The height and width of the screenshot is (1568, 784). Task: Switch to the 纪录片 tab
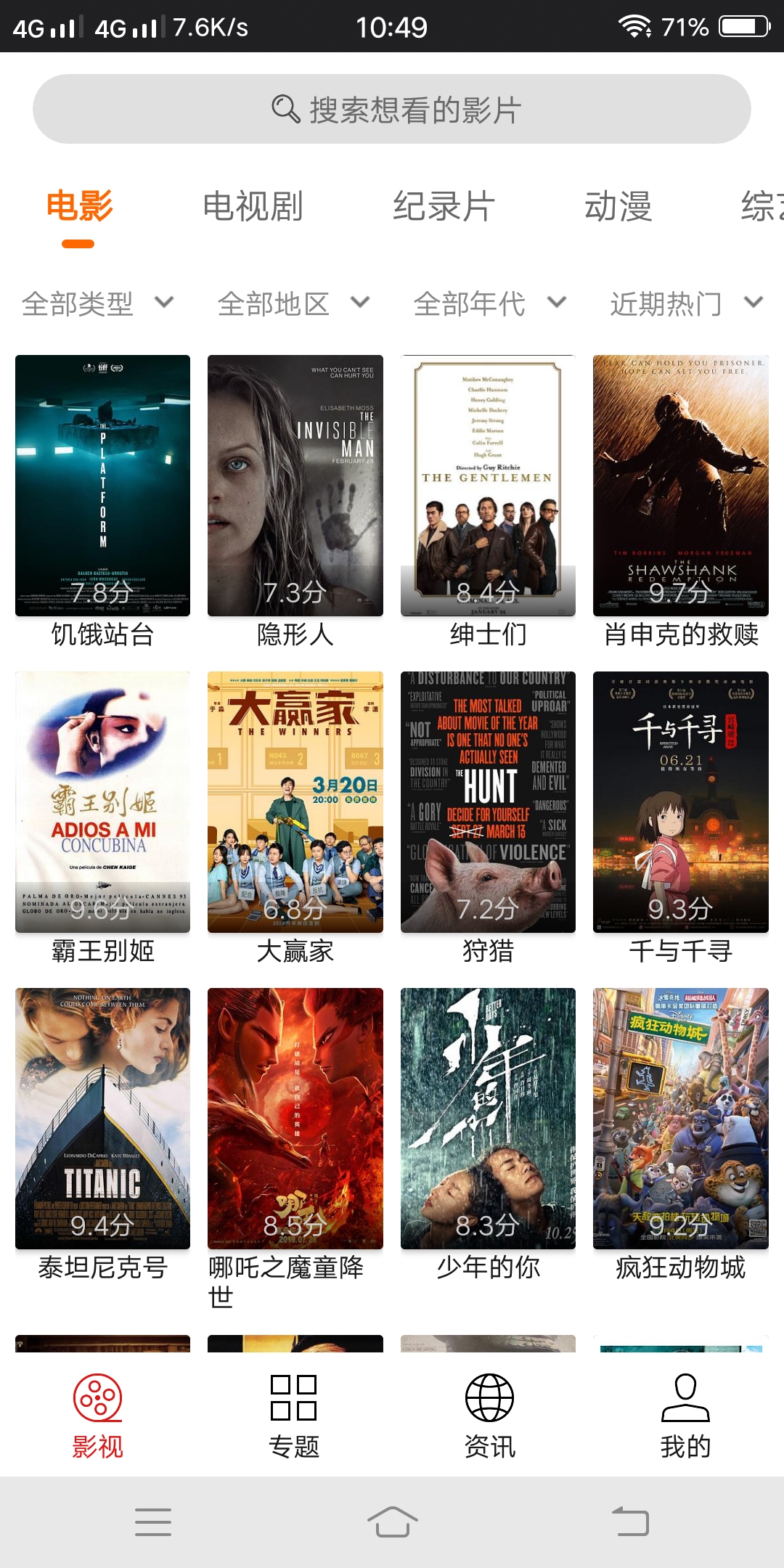click(x=444, y=206)
